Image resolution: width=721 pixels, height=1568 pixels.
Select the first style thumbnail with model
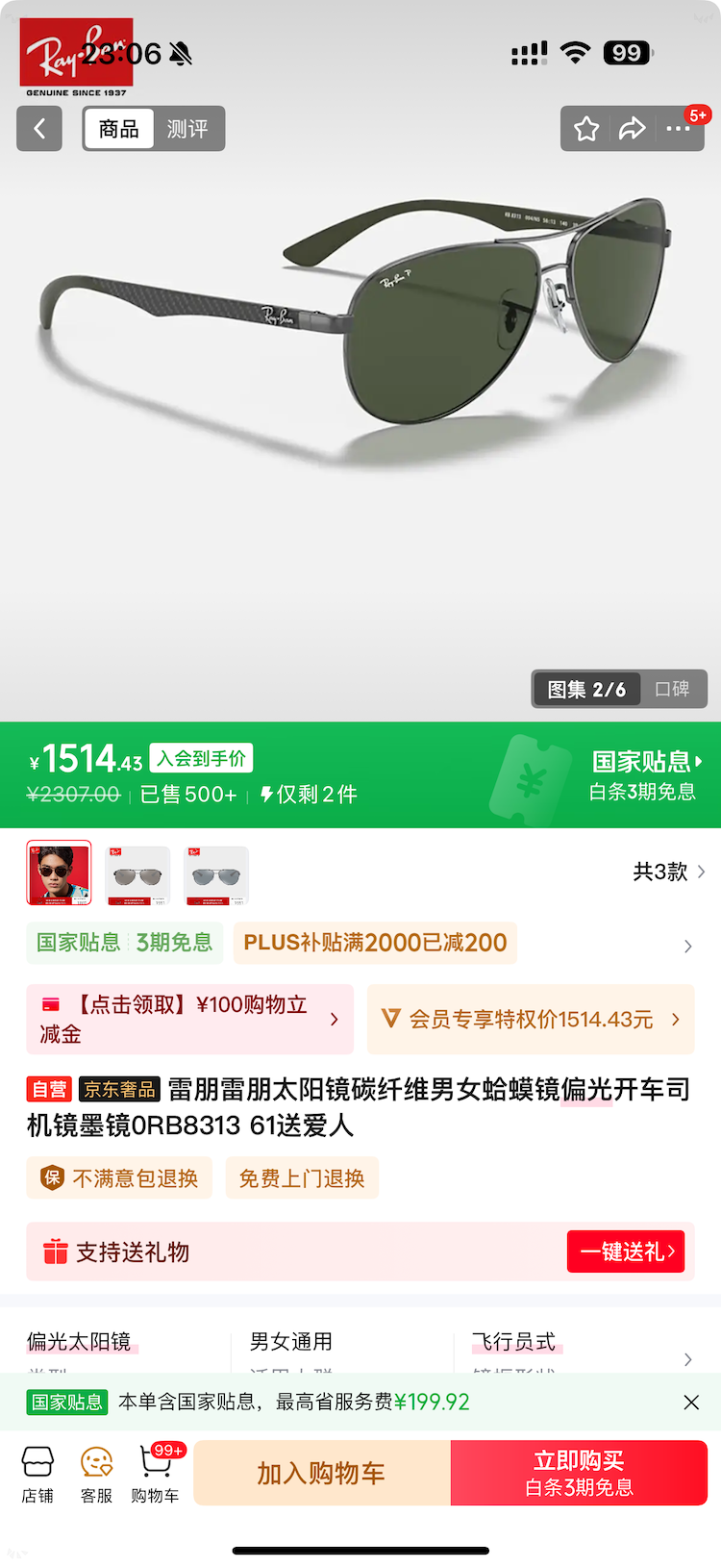click(x=60, y=873)
